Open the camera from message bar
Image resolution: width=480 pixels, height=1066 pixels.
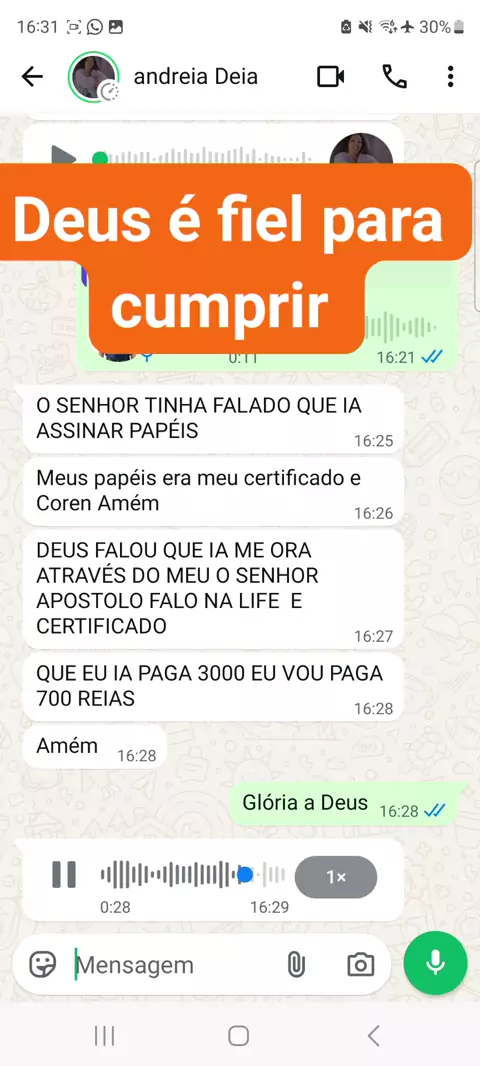pos(360,965)
